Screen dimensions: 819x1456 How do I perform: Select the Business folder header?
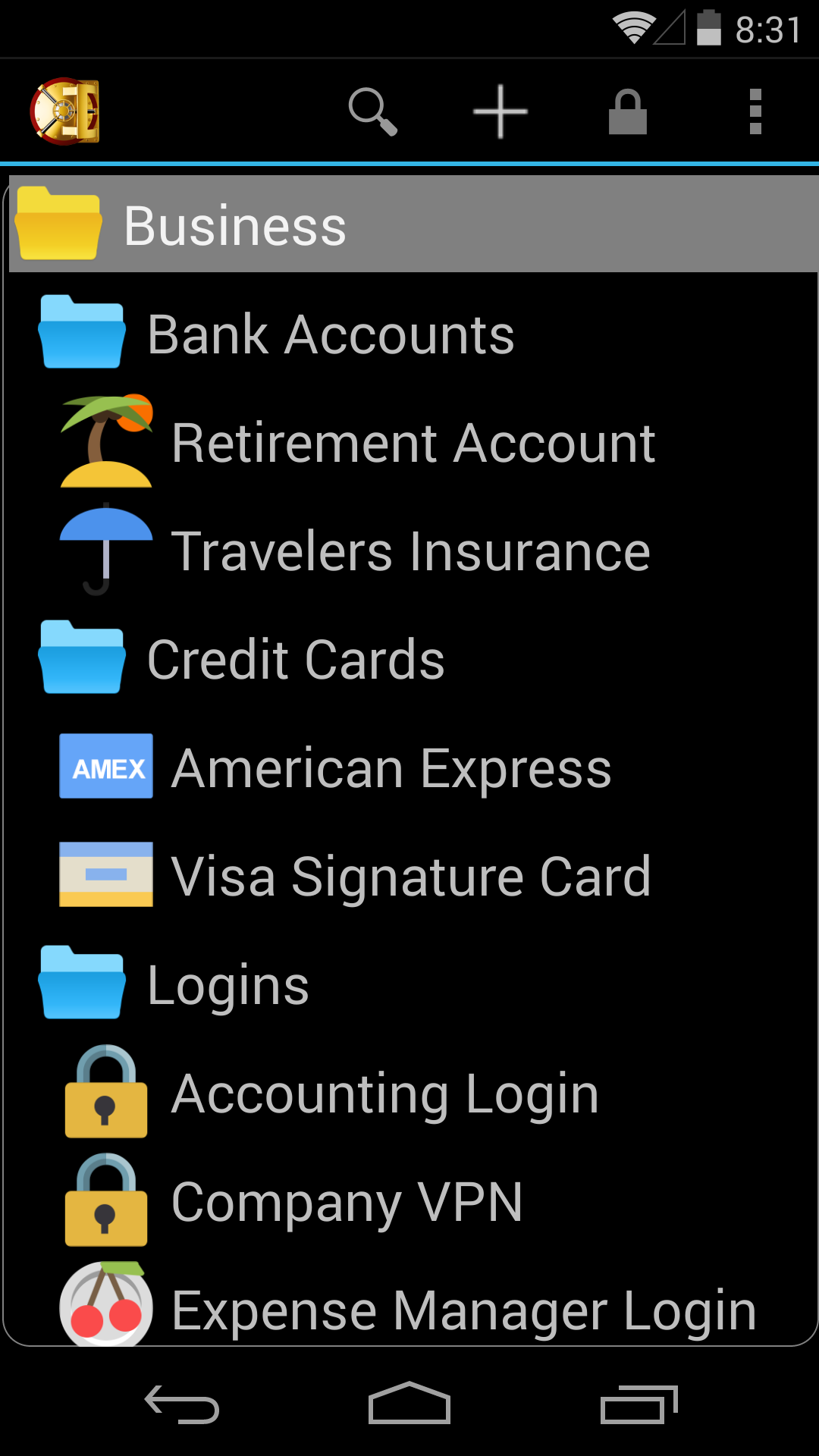coord(235,222)
